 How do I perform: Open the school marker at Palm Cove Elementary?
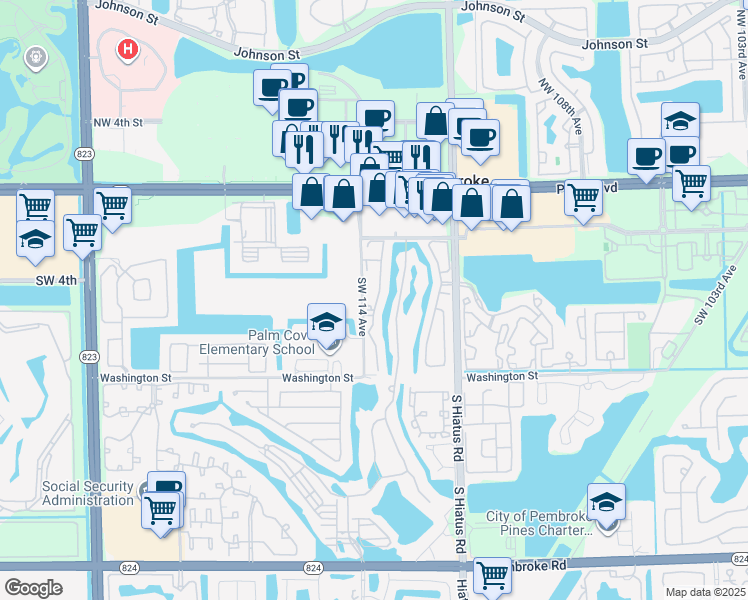pyautogui.click(x=326, y=323)
